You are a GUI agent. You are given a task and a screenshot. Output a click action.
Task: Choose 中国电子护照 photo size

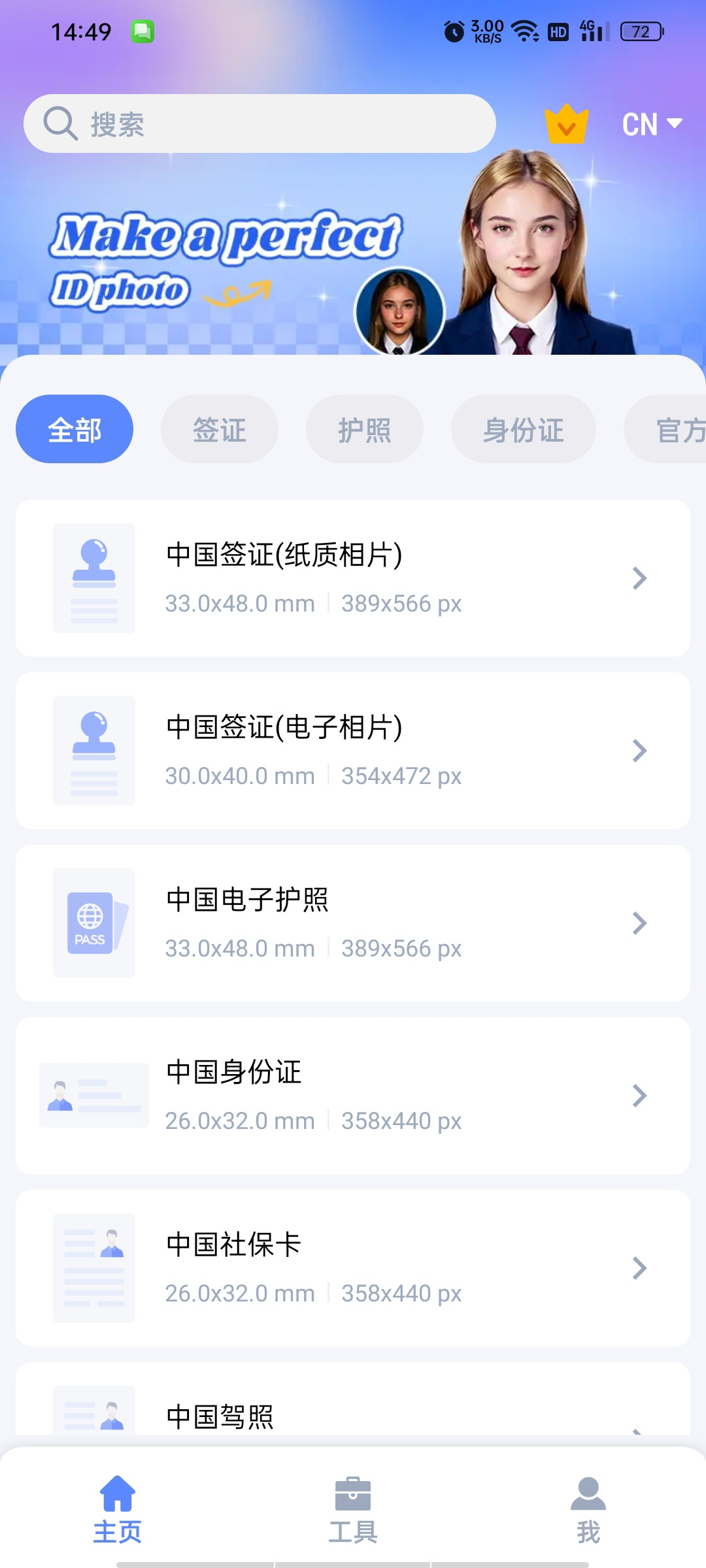353,923
